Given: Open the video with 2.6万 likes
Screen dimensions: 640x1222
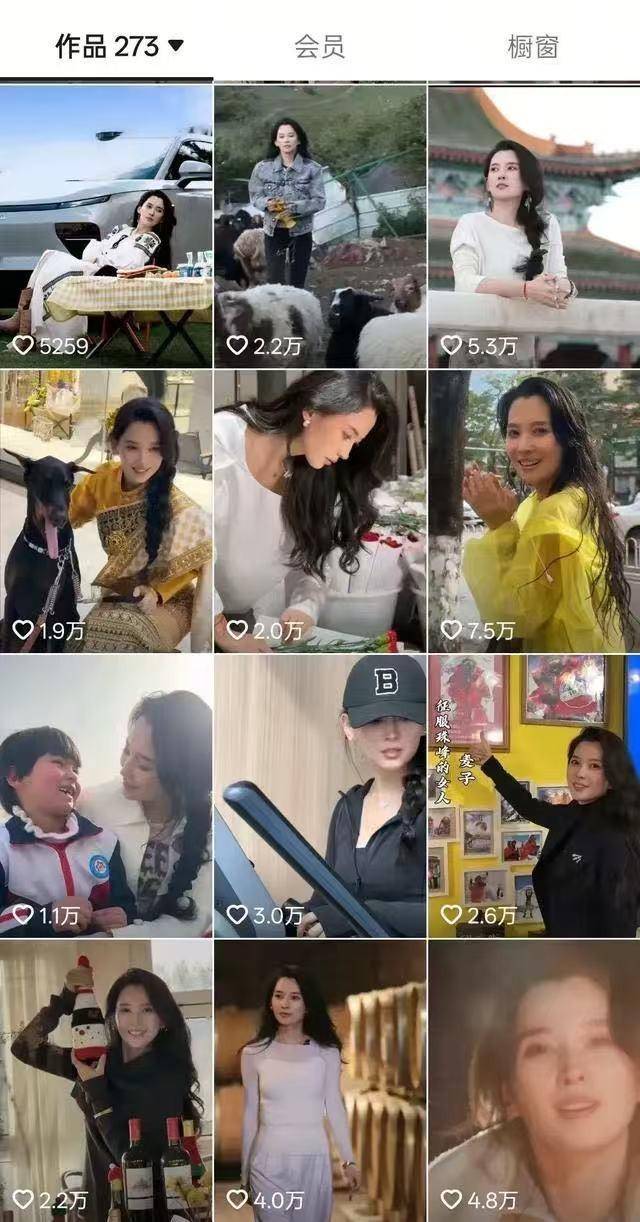Looking at the screenshot, I should click(x=534, y=795).
